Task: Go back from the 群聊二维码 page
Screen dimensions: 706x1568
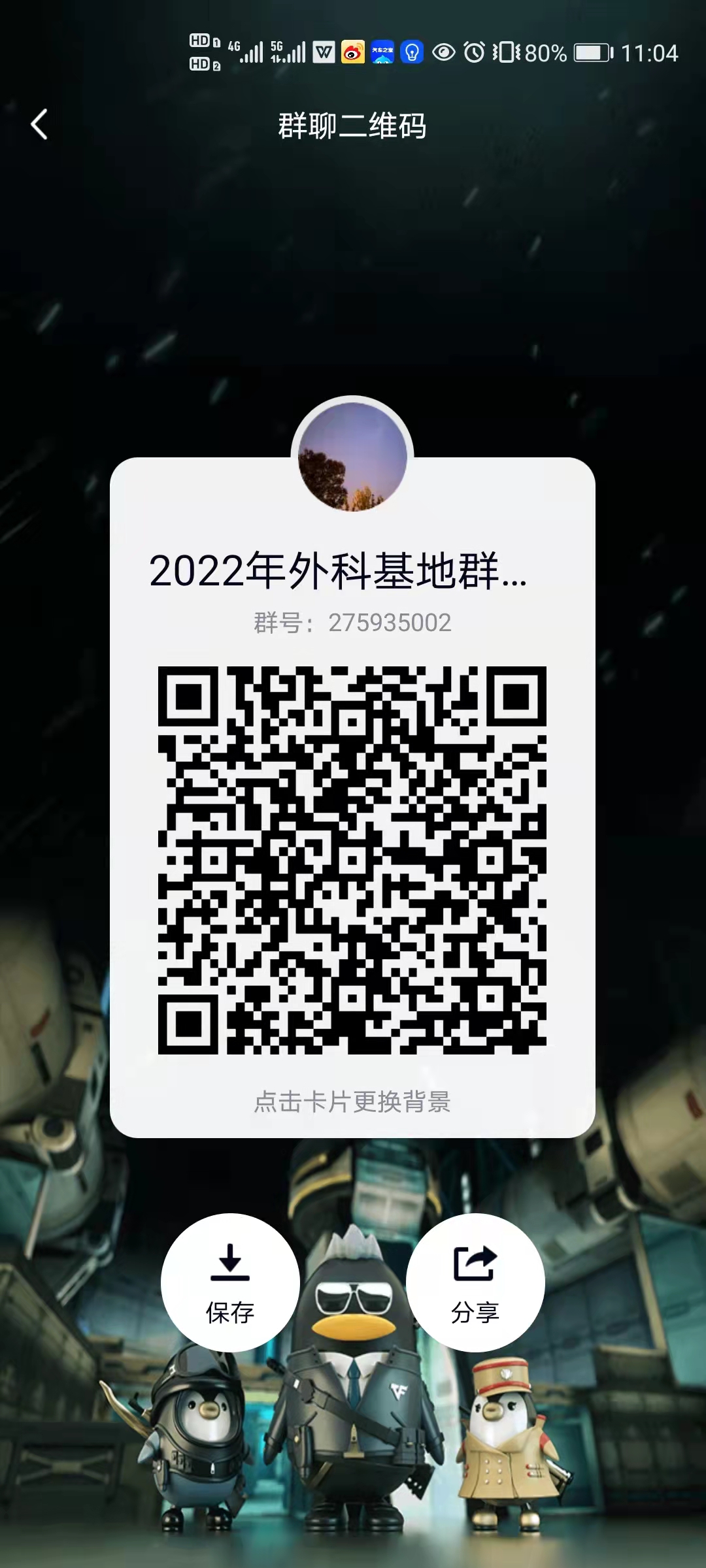Action: coord(39,124)
